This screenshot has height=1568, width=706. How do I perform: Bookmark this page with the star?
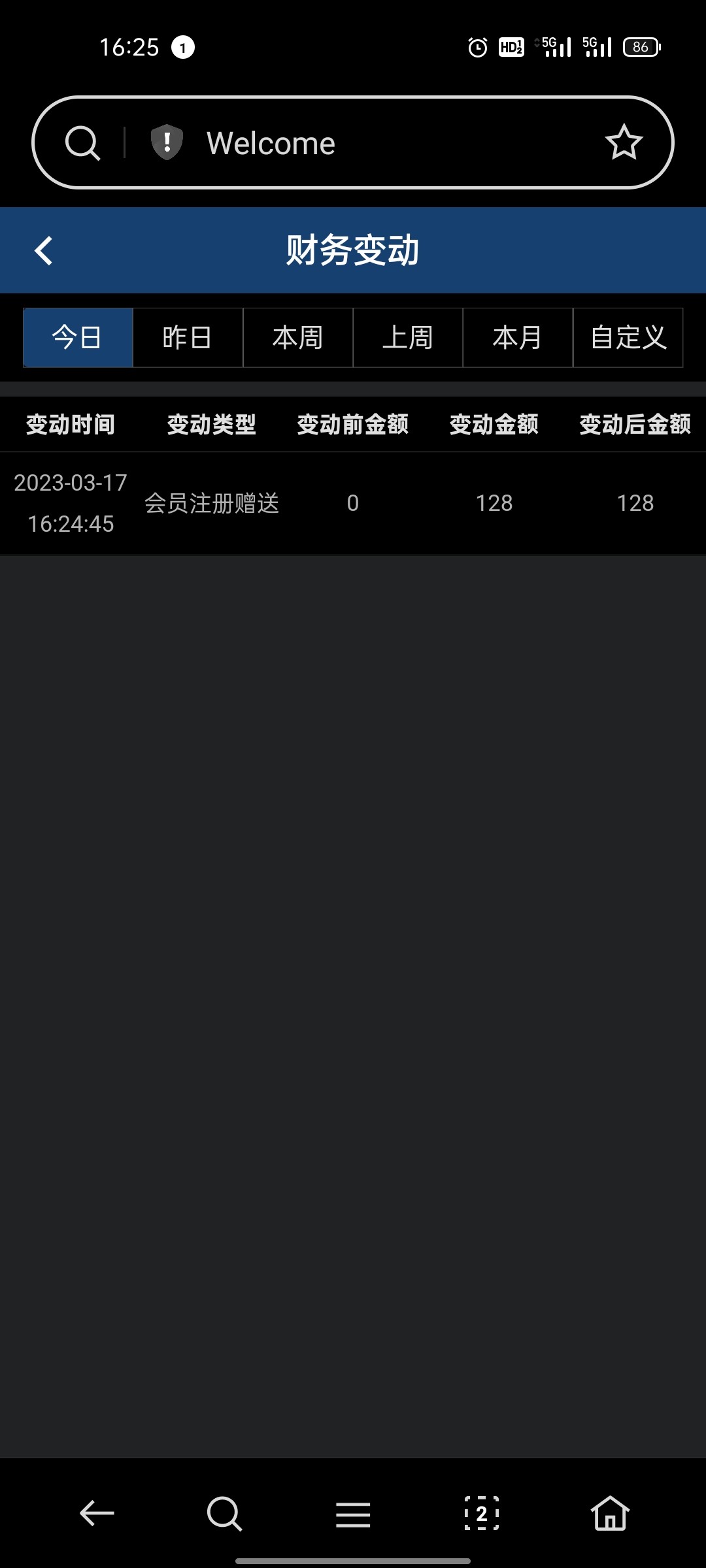click(624, 142)
